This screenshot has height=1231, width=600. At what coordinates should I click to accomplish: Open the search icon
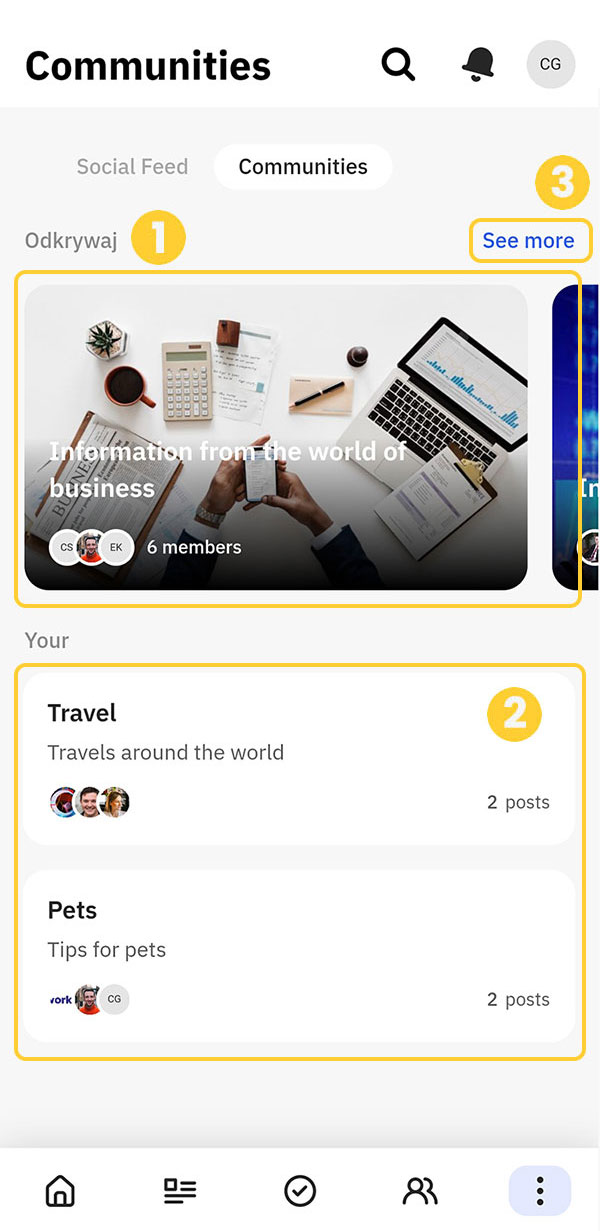(398, 64)
